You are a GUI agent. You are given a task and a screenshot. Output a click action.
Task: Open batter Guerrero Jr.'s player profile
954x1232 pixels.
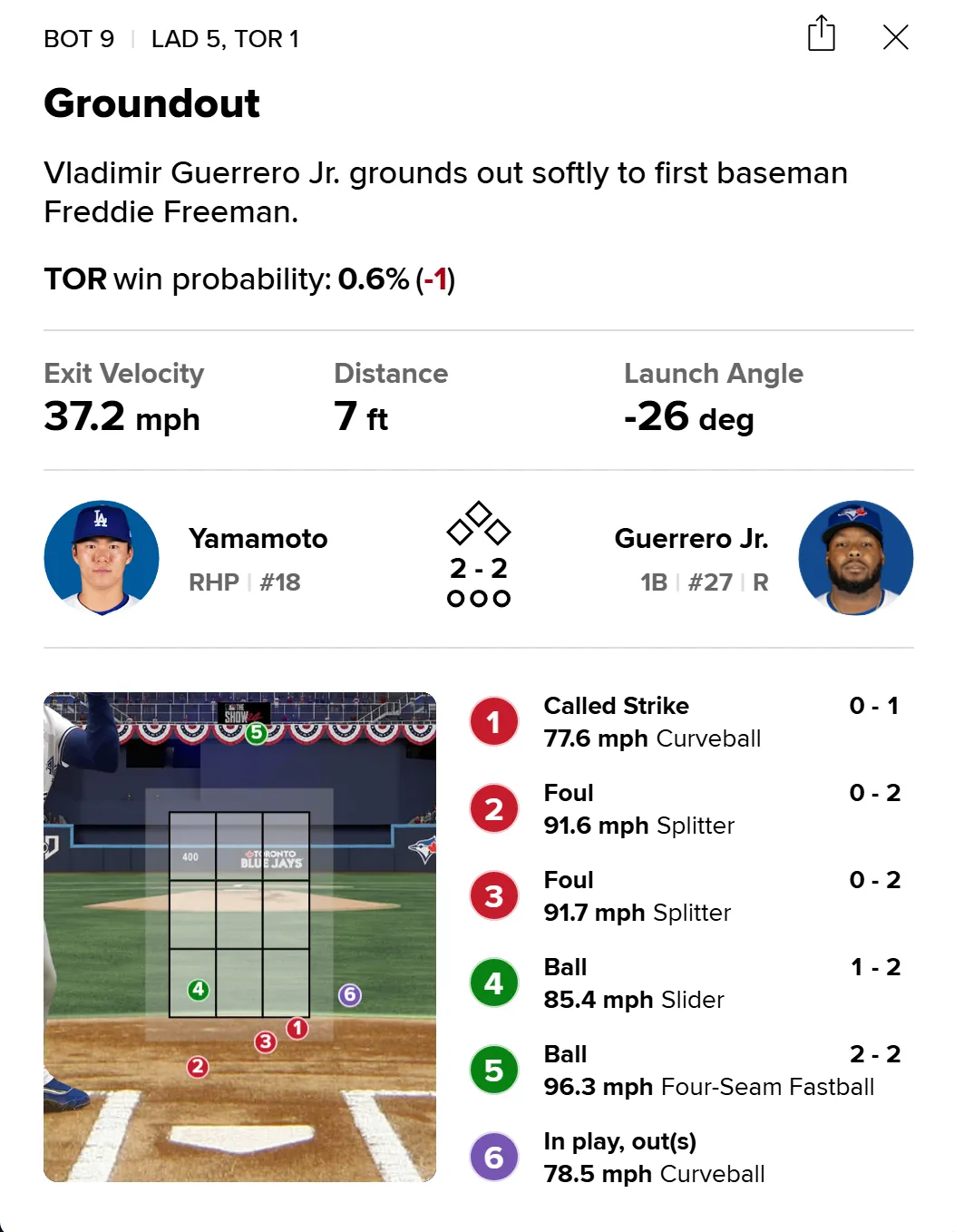[691, 539]
